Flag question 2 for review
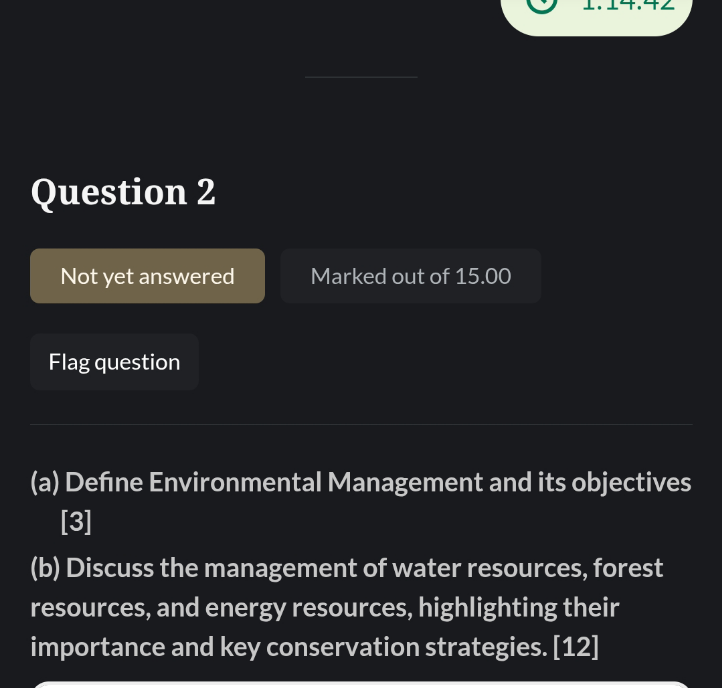This screenshot has width=722, height=688. pyautogui.click(x=114, y=362)
